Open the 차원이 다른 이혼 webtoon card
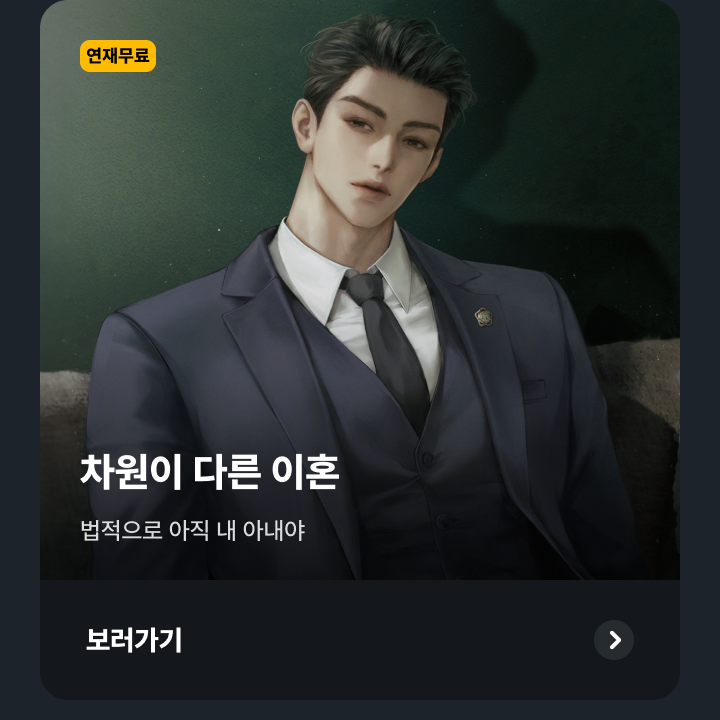Screen dimensions: 720x720 tap(360, 300)
